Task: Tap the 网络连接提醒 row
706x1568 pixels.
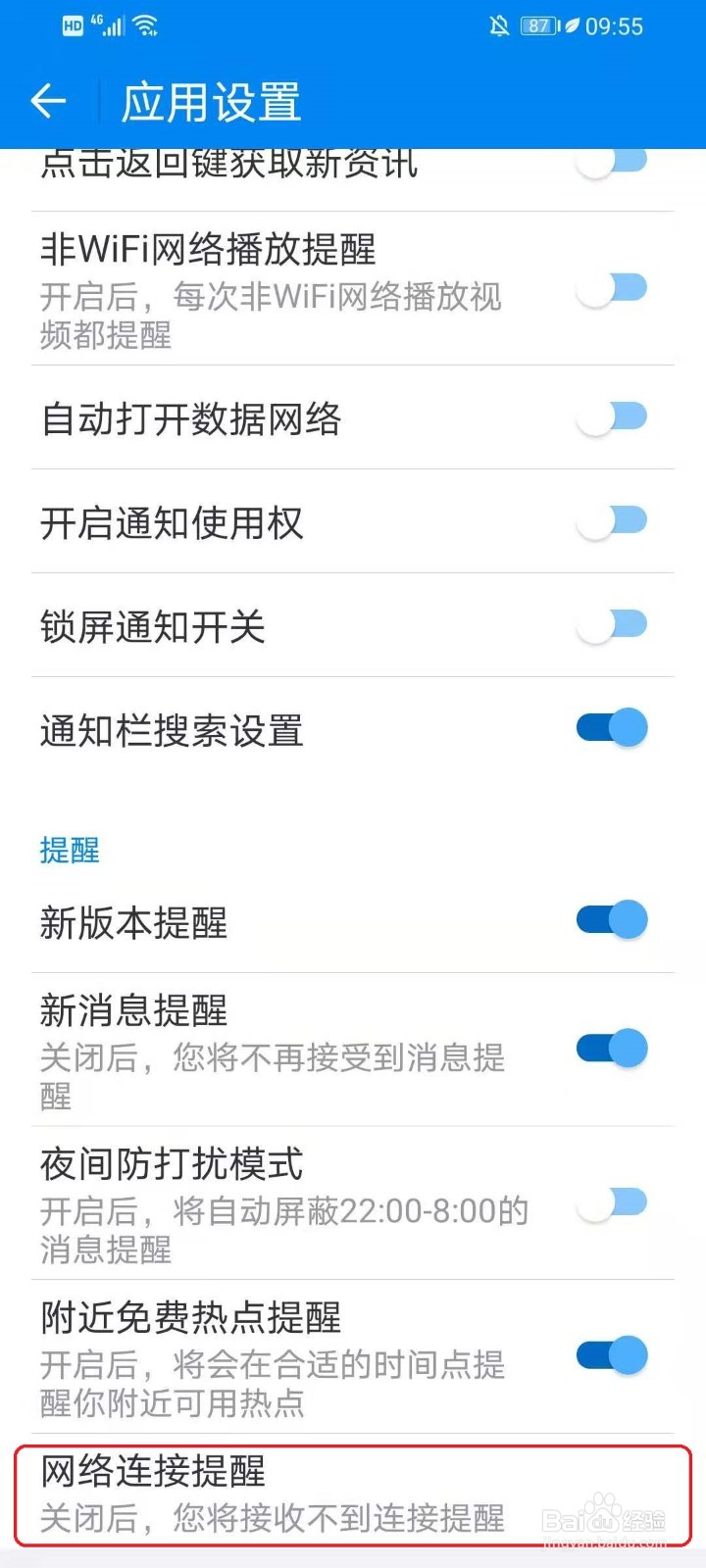Action: click(x=353, y=1495)
